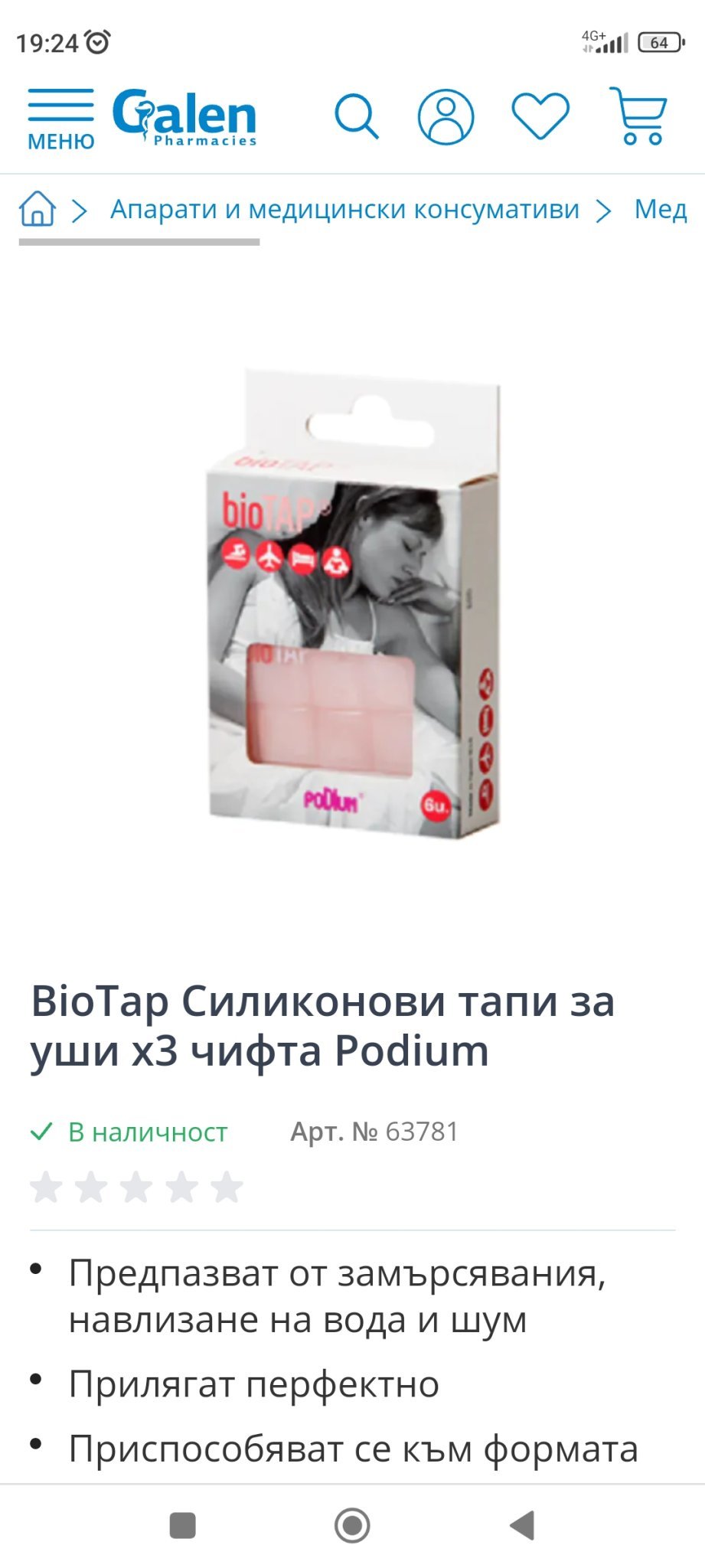Open the search magnifier icon
The width and height of the screenshot is (705, 1568).
[357, 117]
